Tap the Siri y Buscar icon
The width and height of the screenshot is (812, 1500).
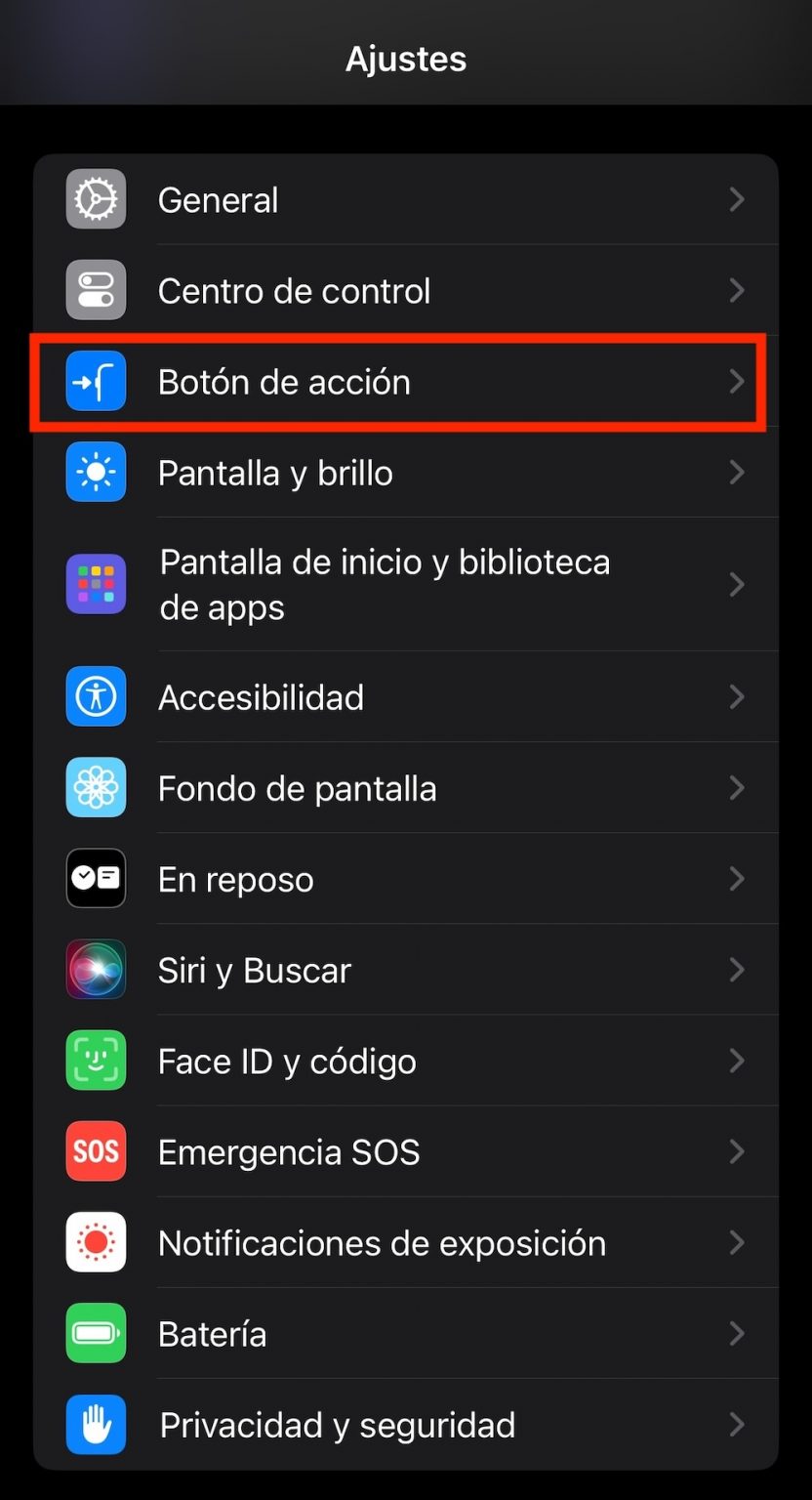(x=95, y=970)
